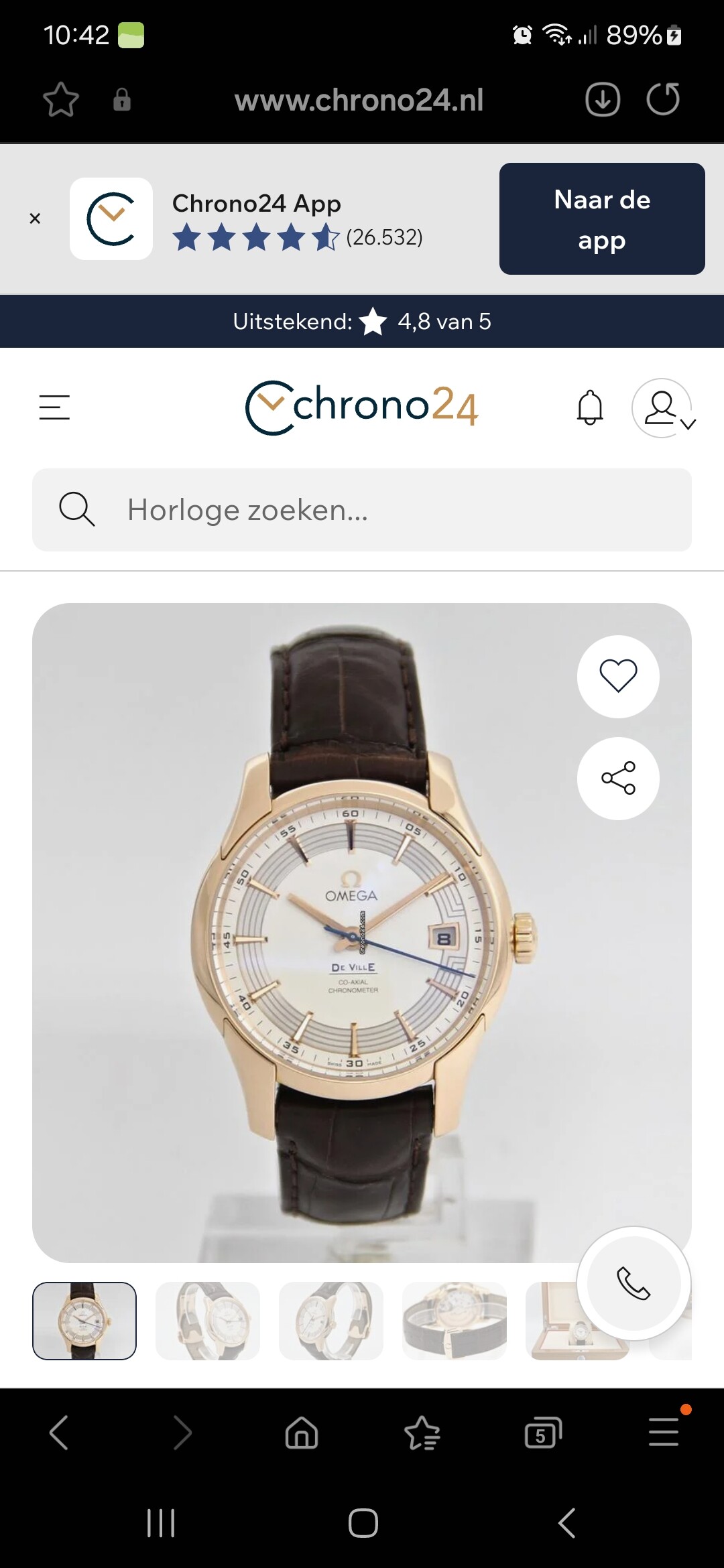Image resolution: width=724 pixels, height=1568 pixels.
Task: Open the hamburger menu
Action: pyautogui.click(x=54, y=407)
